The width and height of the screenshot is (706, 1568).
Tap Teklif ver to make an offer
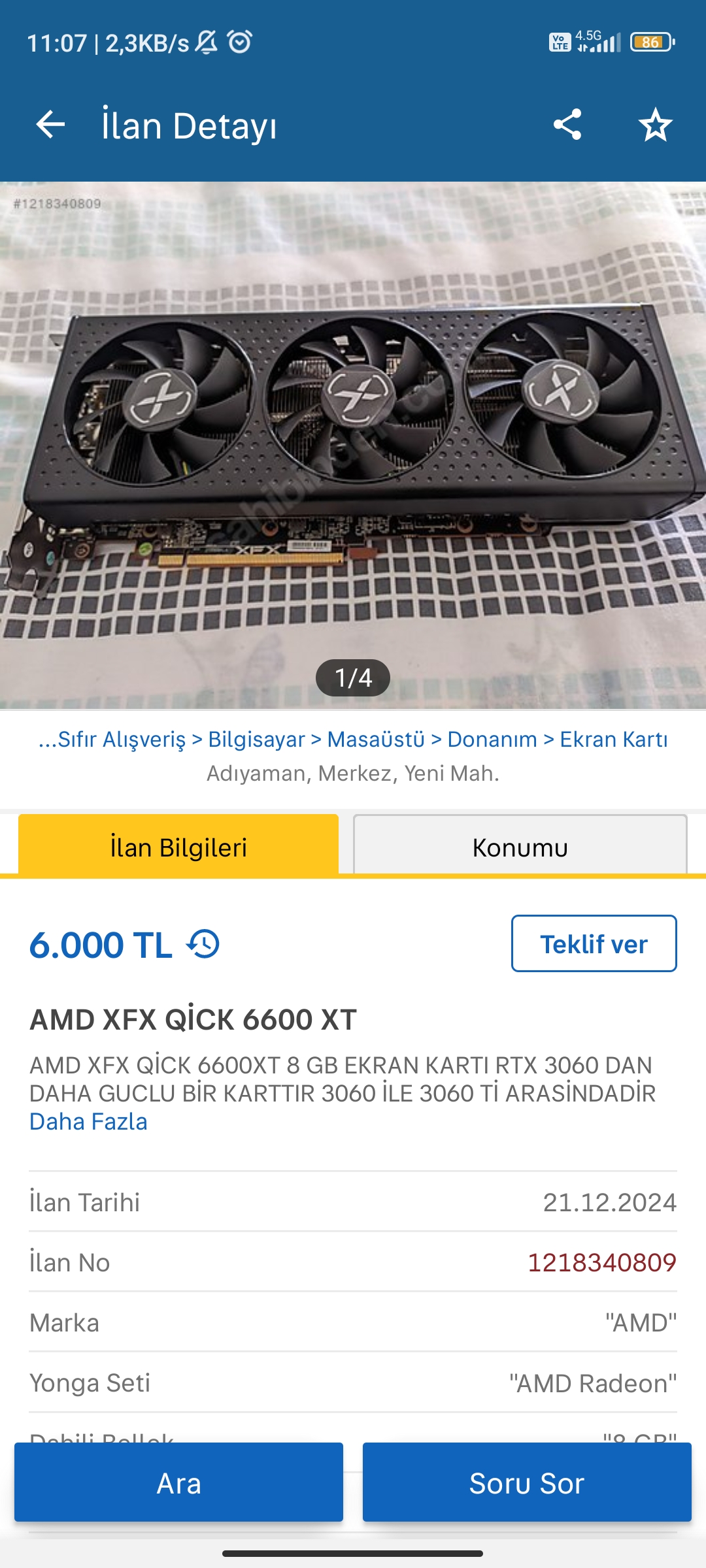(x=594, y=944)
